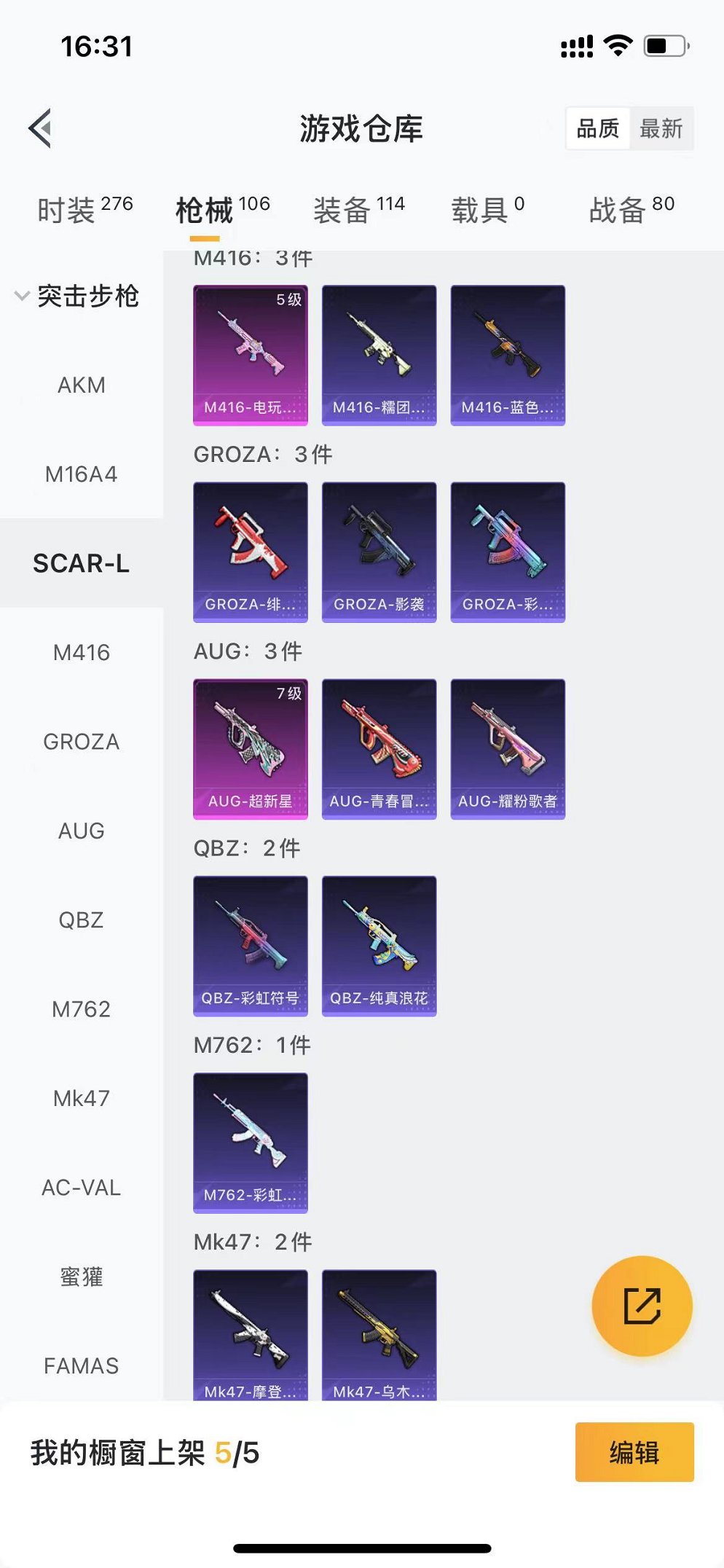Switch to the 战备 tab
This screenshot has height=1568, width=724.
pos(631,210)
